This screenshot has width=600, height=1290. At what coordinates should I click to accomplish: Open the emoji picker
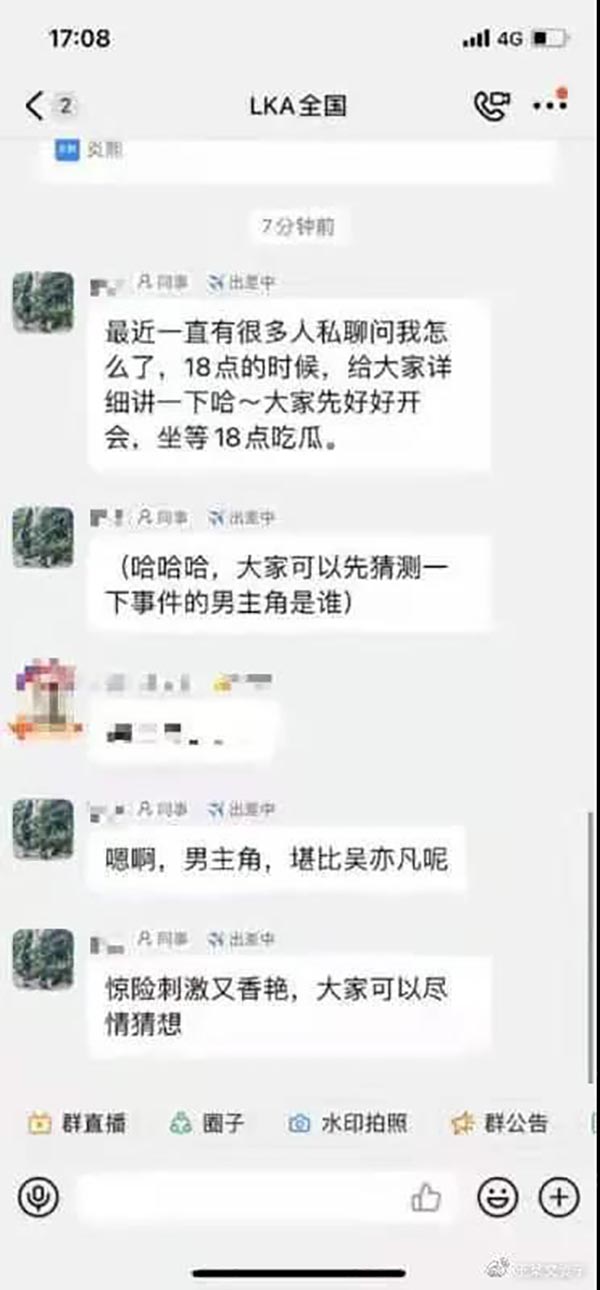[x=497, y=1196]
